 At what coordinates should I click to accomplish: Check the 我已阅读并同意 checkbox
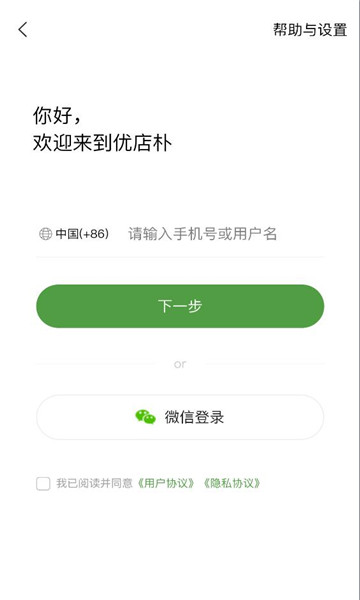pyautogui.click(x=43, y=483)
